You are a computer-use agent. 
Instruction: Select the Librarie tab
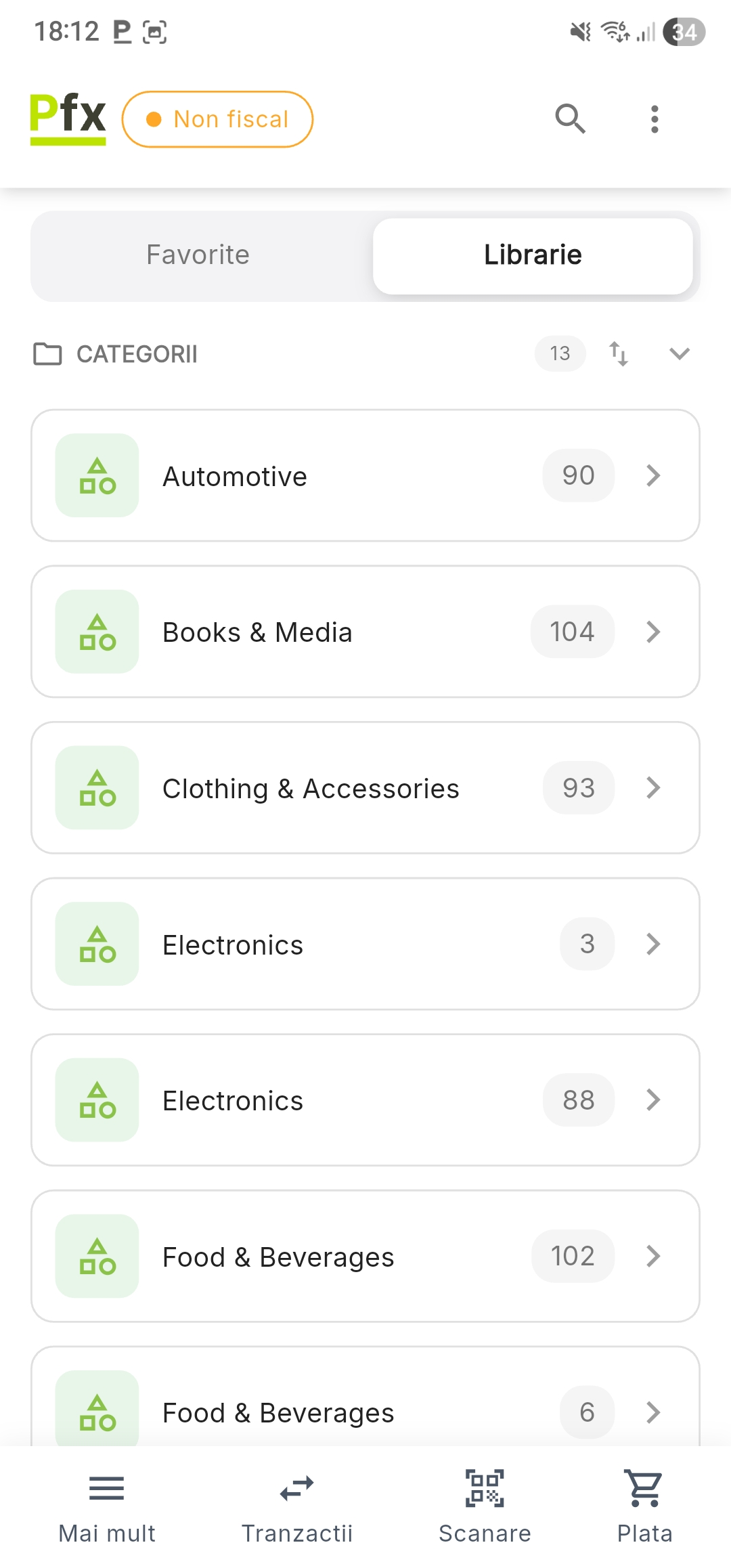[x=533, y=255]
